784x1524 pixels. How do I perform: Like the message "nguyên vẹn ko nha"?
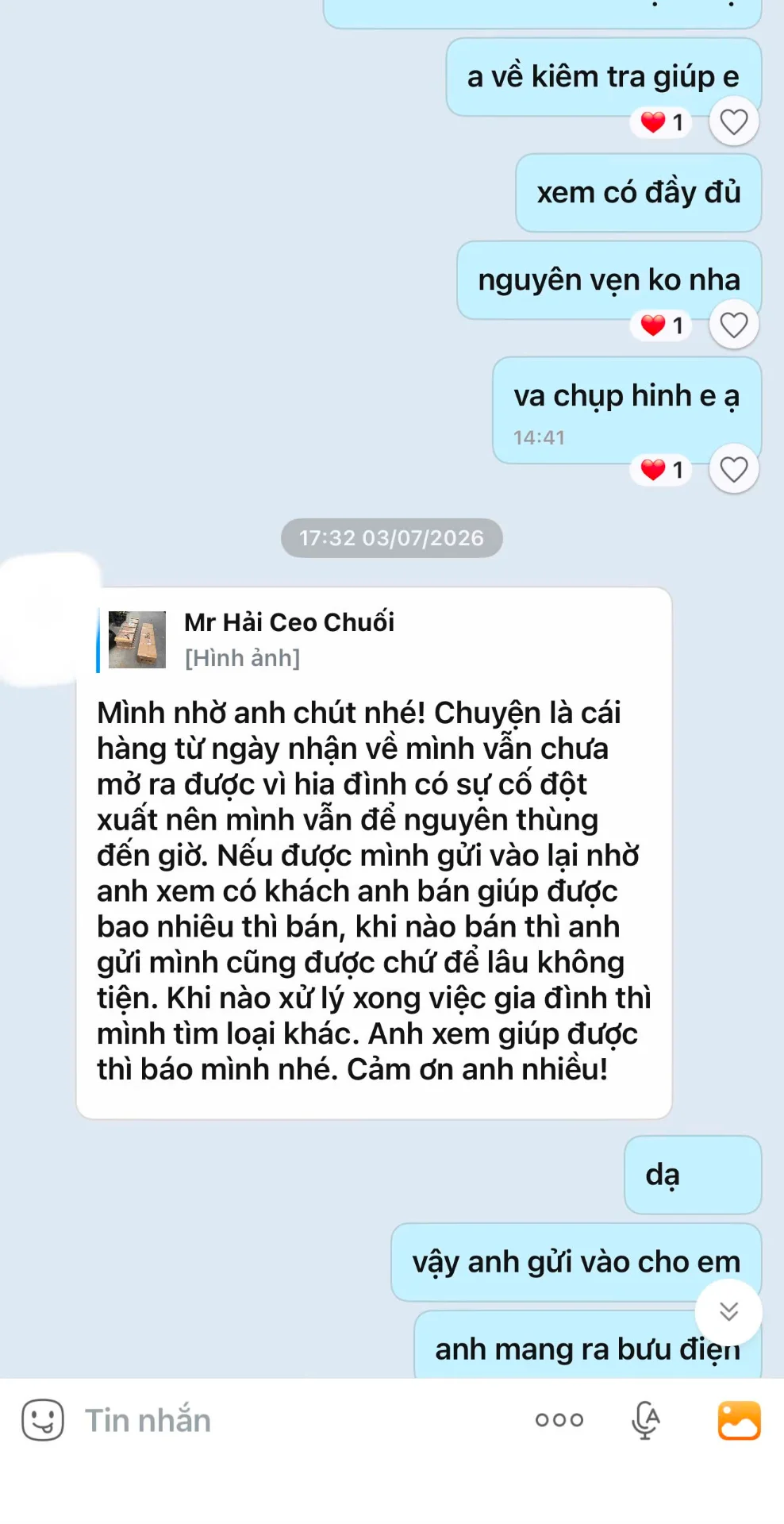[x=734, y=325]
